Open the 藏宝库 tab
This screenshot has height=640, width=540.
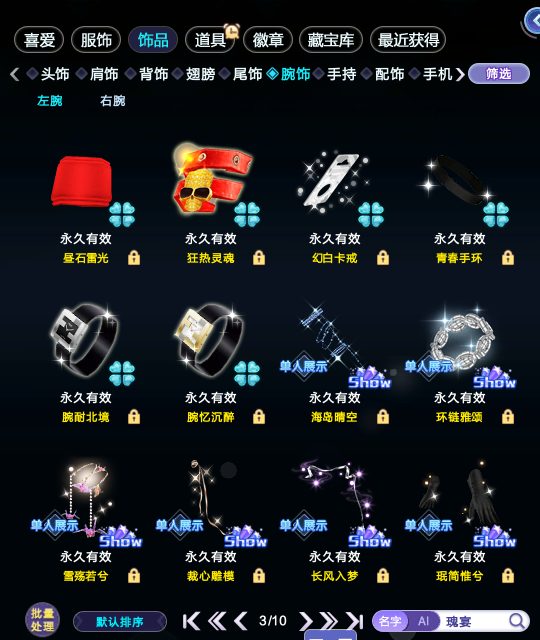[331, 40]
